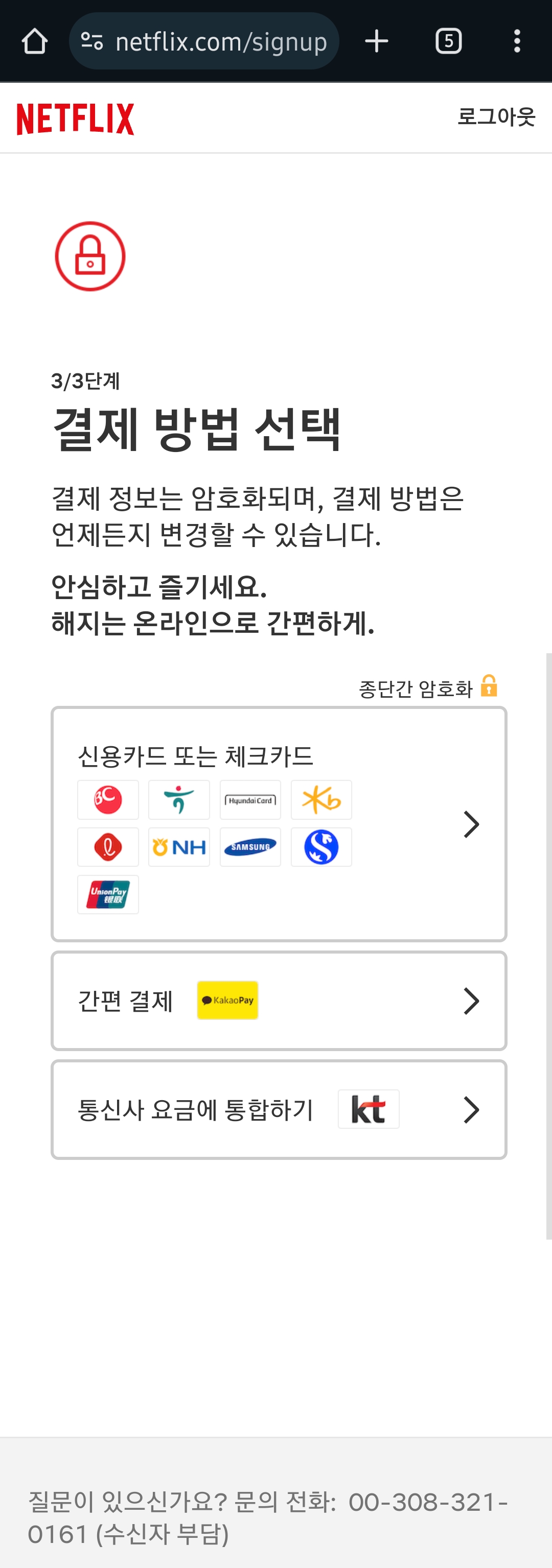Select the BC Card icon
The height and width of the screenshot is (1568, 552).
coord(108,800)
